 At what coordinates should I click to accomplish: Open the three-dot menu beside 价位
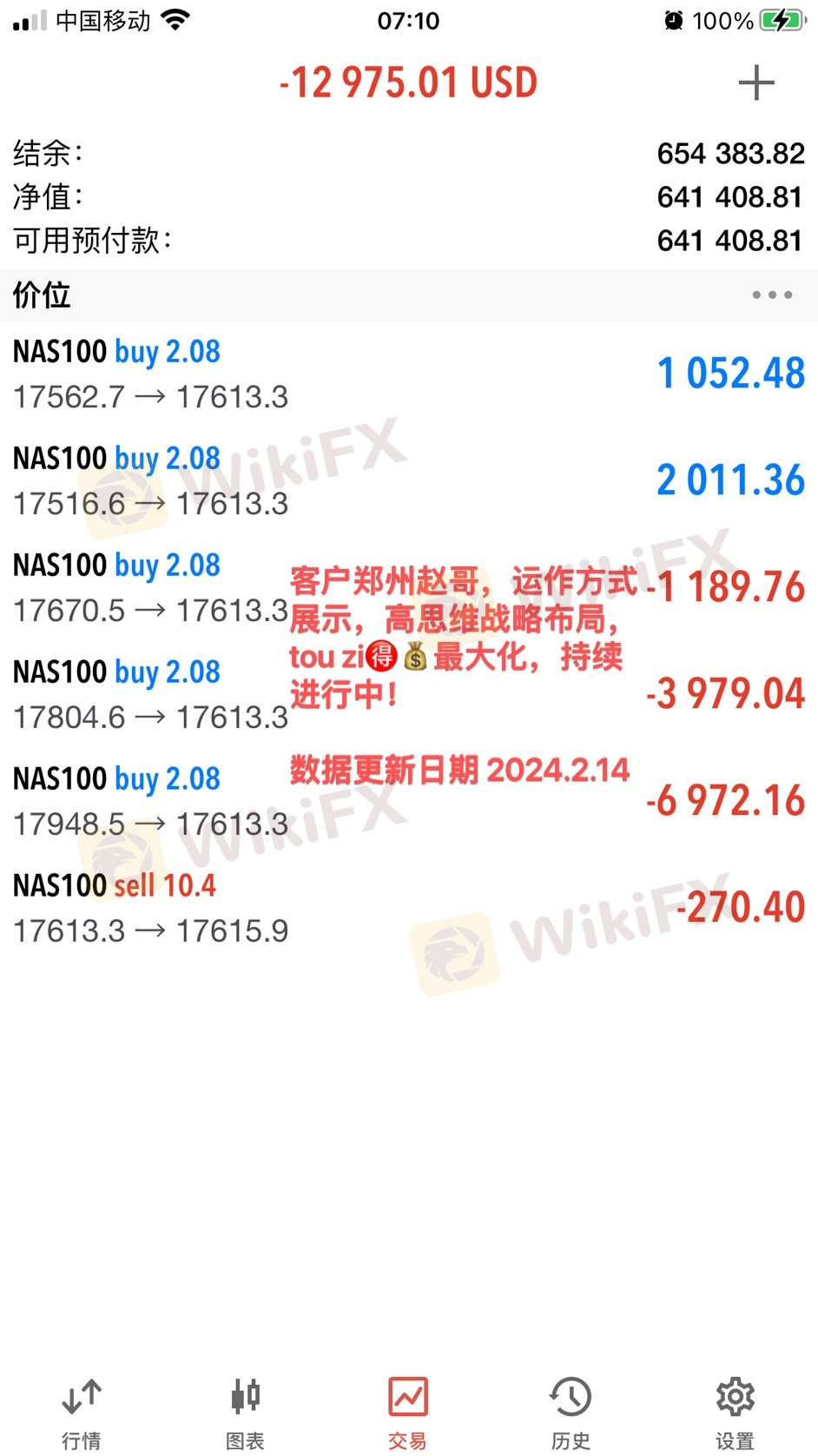coord(771,295)
